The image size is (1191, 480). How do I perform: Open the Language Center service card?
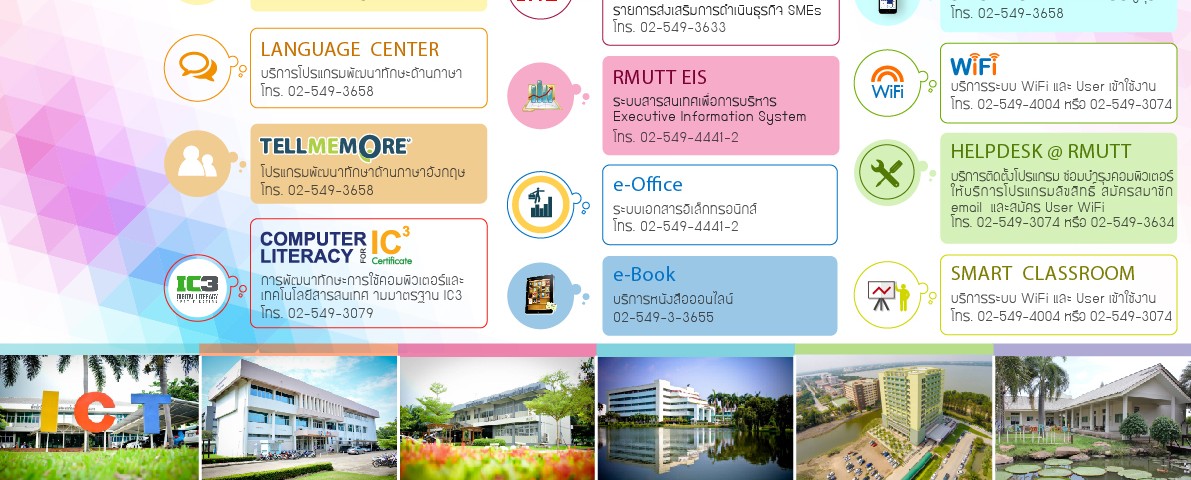[x=368, y=68]
